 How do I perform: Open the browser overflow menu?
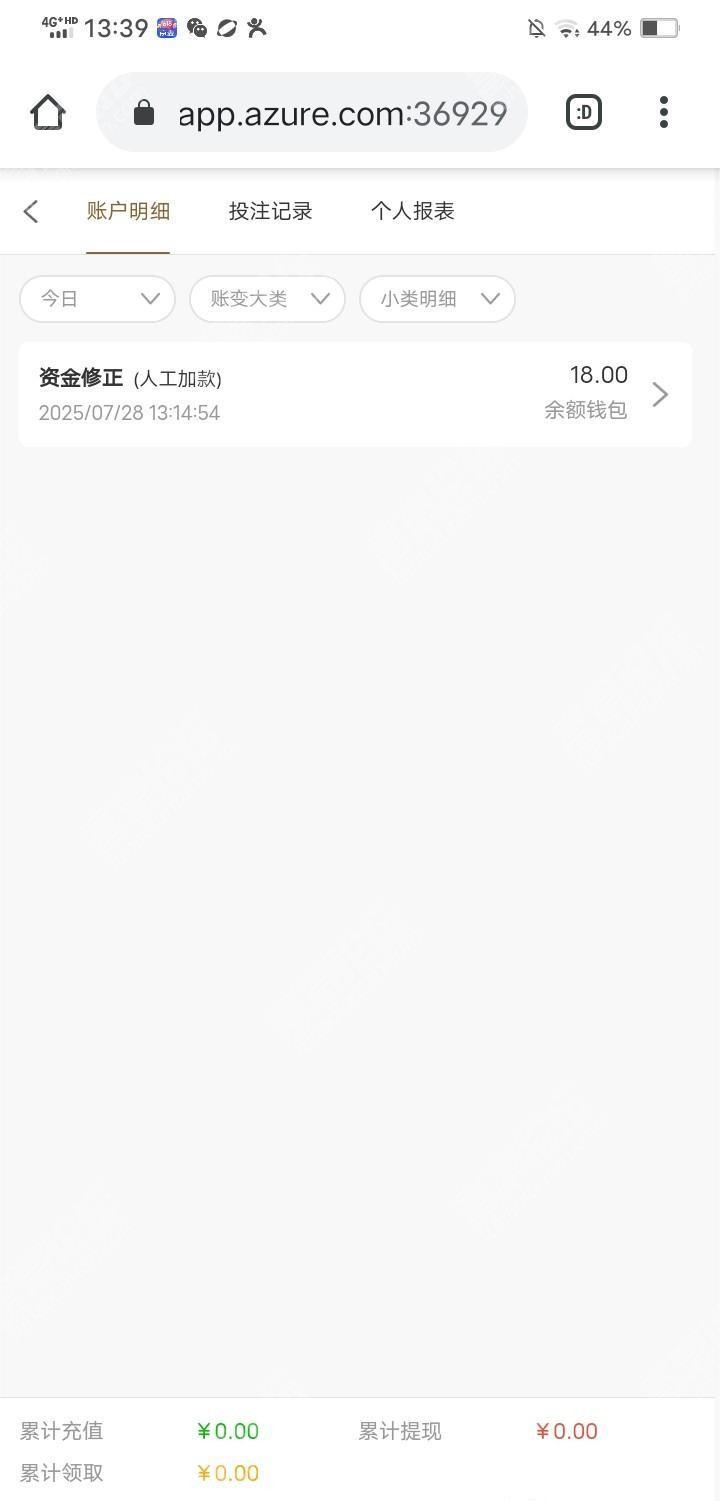pyautogui.click(x=663, y=112)
